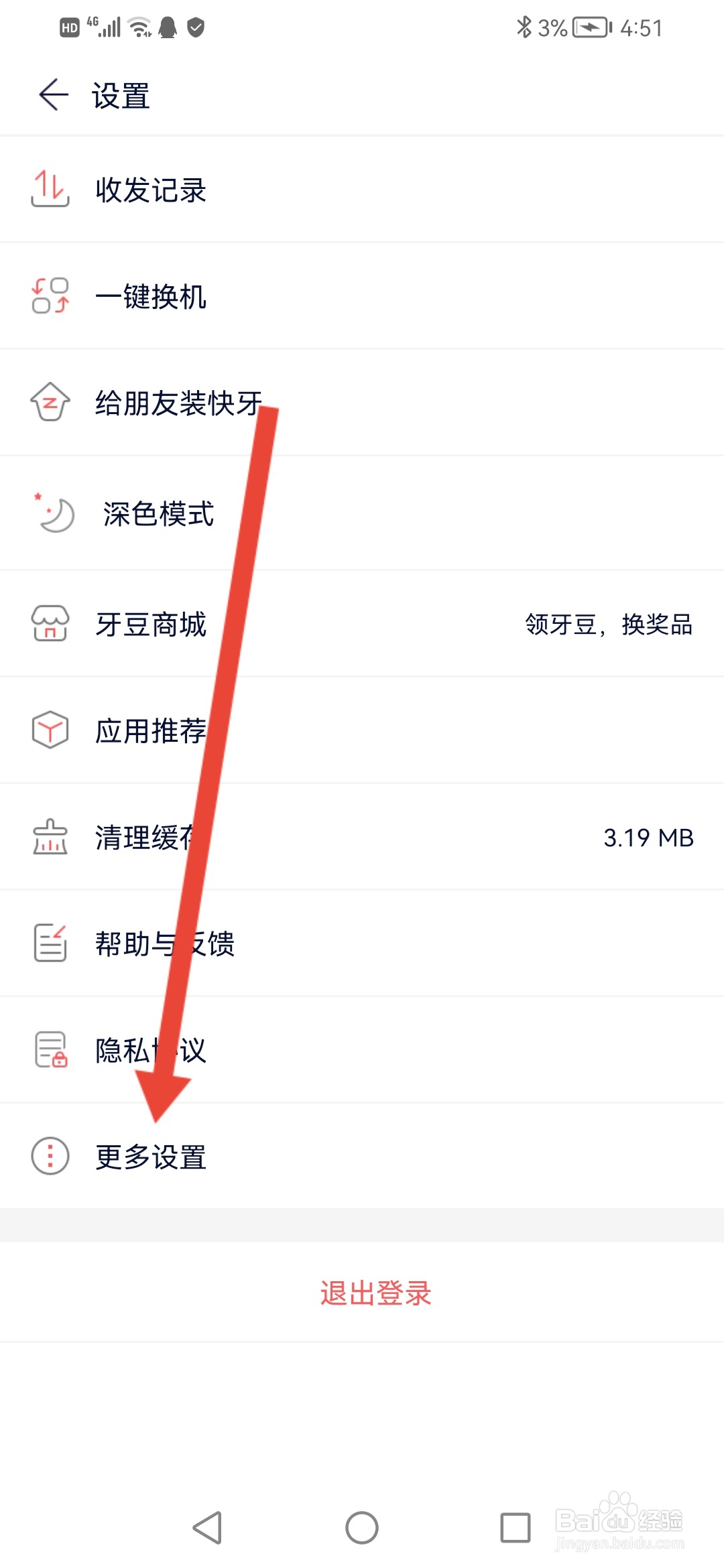Clear cache showing 3.19 MB
The image size is (724, 1568).
648,838
